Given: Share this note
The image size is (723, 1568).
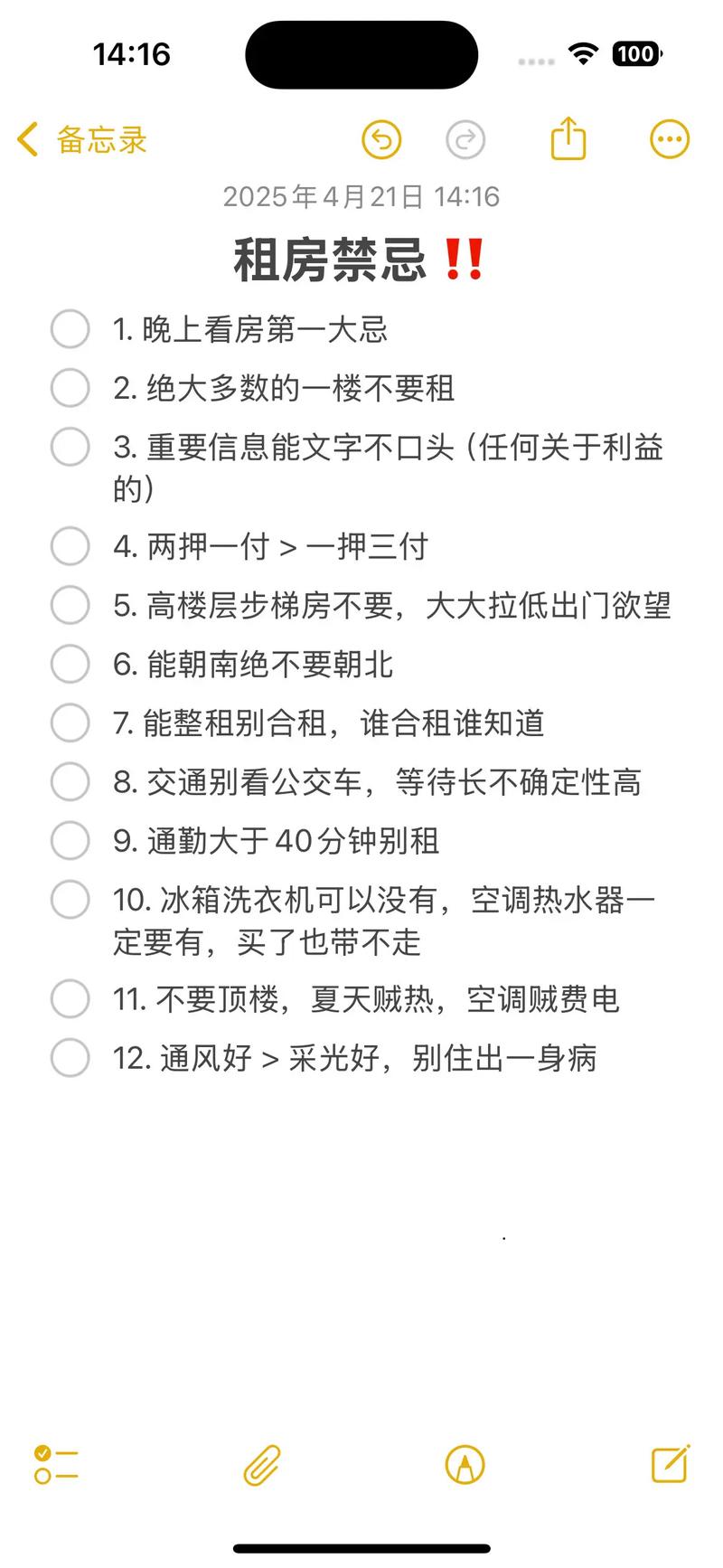Looking at the screenshot, I should (568, 138).
